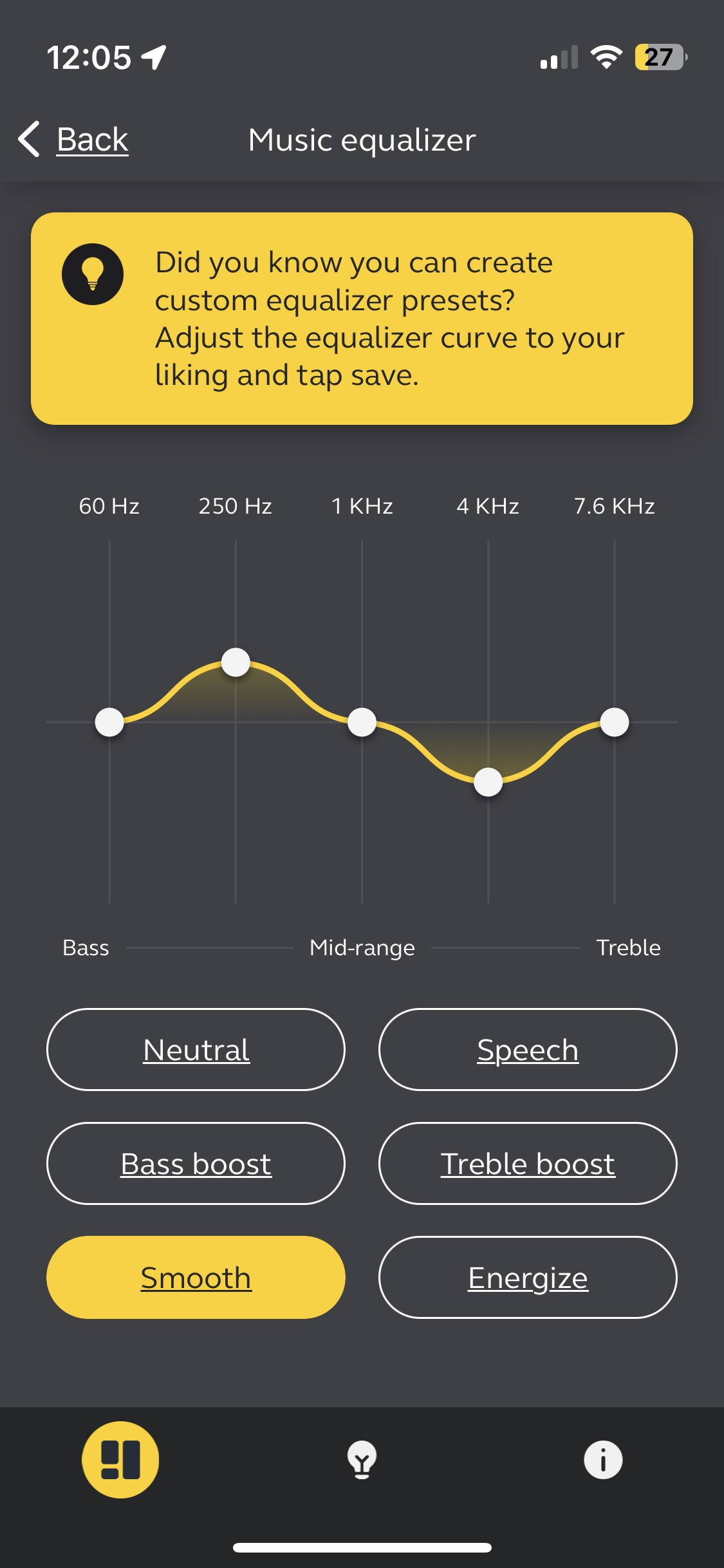Tap the 1 KHz equalizer handle

click(x=362, y=722)
